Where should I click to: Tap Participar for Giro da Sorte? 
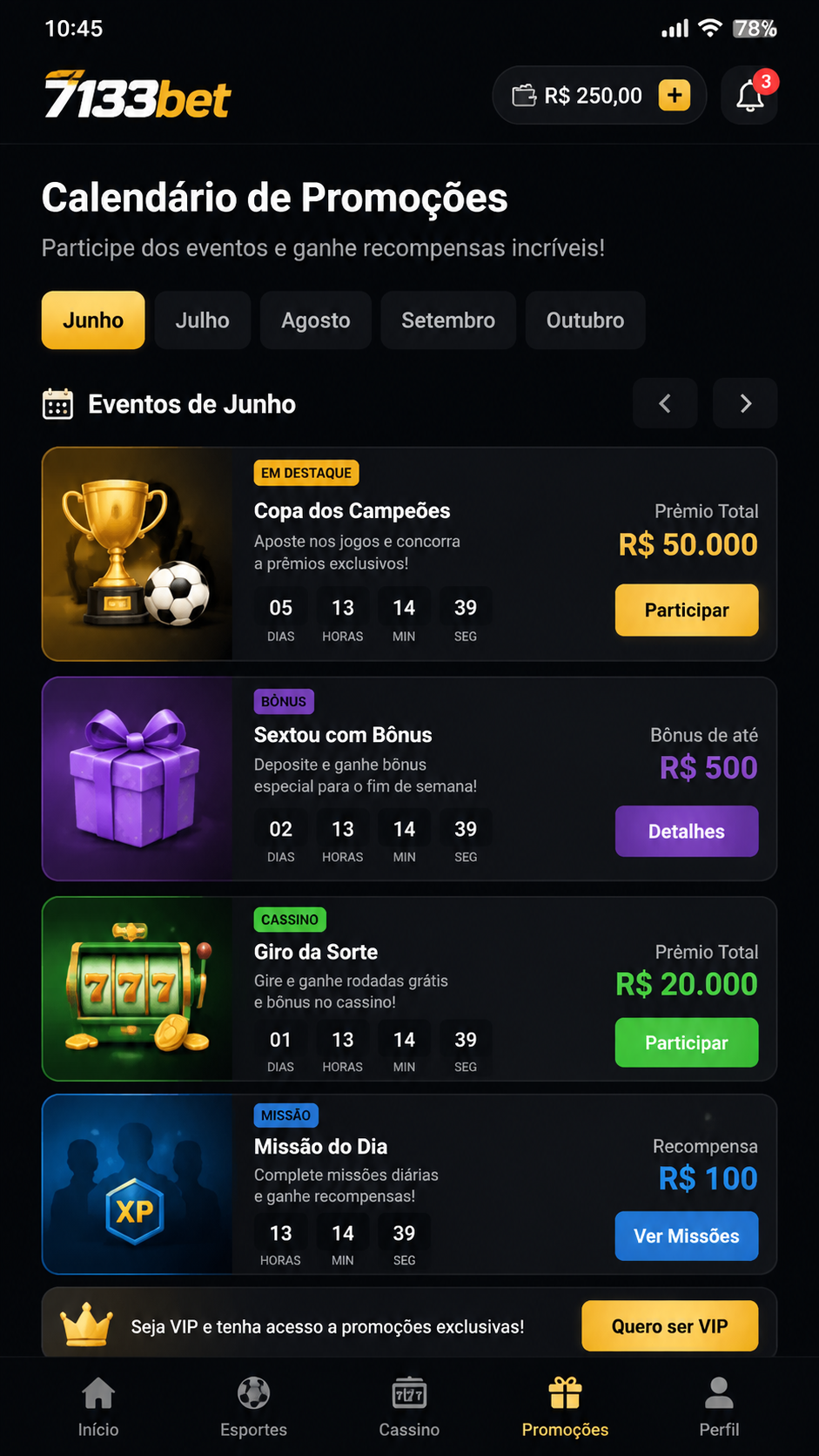[x=687, y=1042]
